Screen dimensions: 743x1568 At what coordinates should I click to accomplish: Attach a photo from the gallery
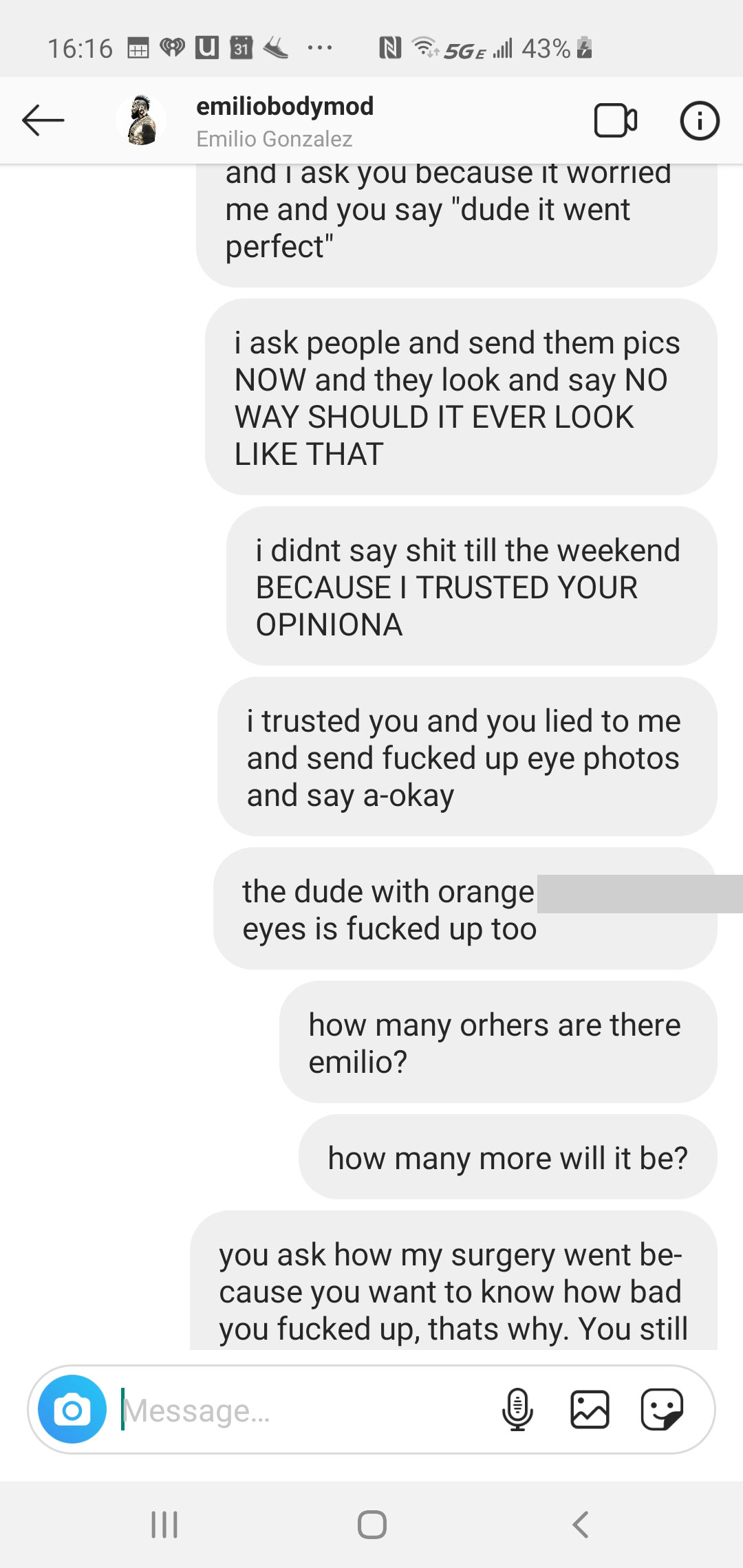coord(590,1410)
